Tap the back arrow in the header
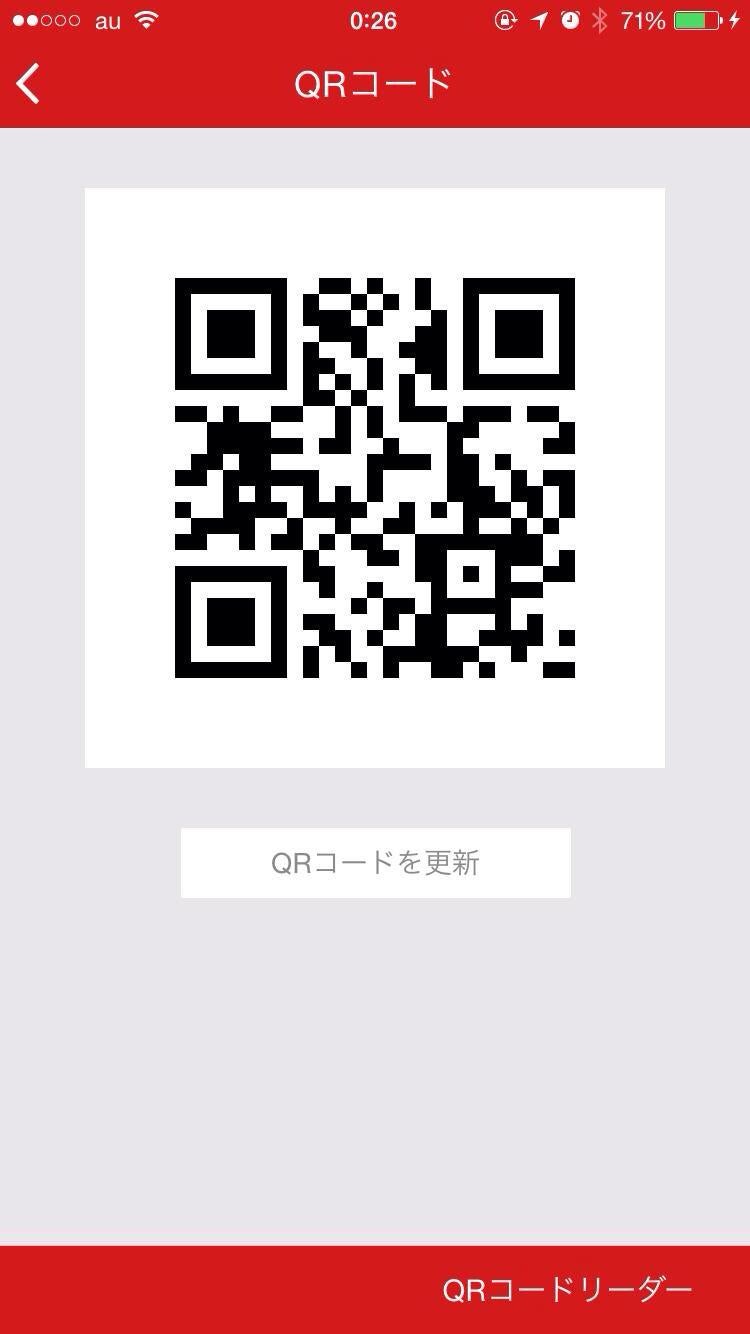Screen dimensions: 750x1334 (28, 84)
